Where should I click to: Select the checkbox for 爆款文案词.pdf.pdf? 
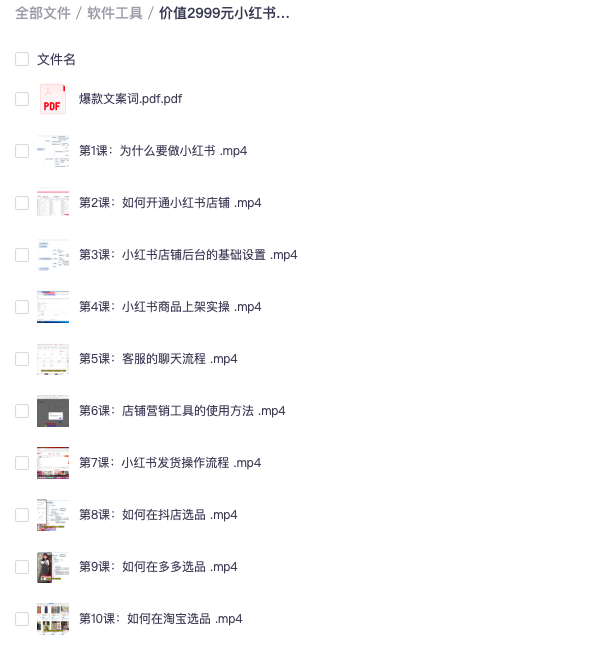[x=22, y=99]
